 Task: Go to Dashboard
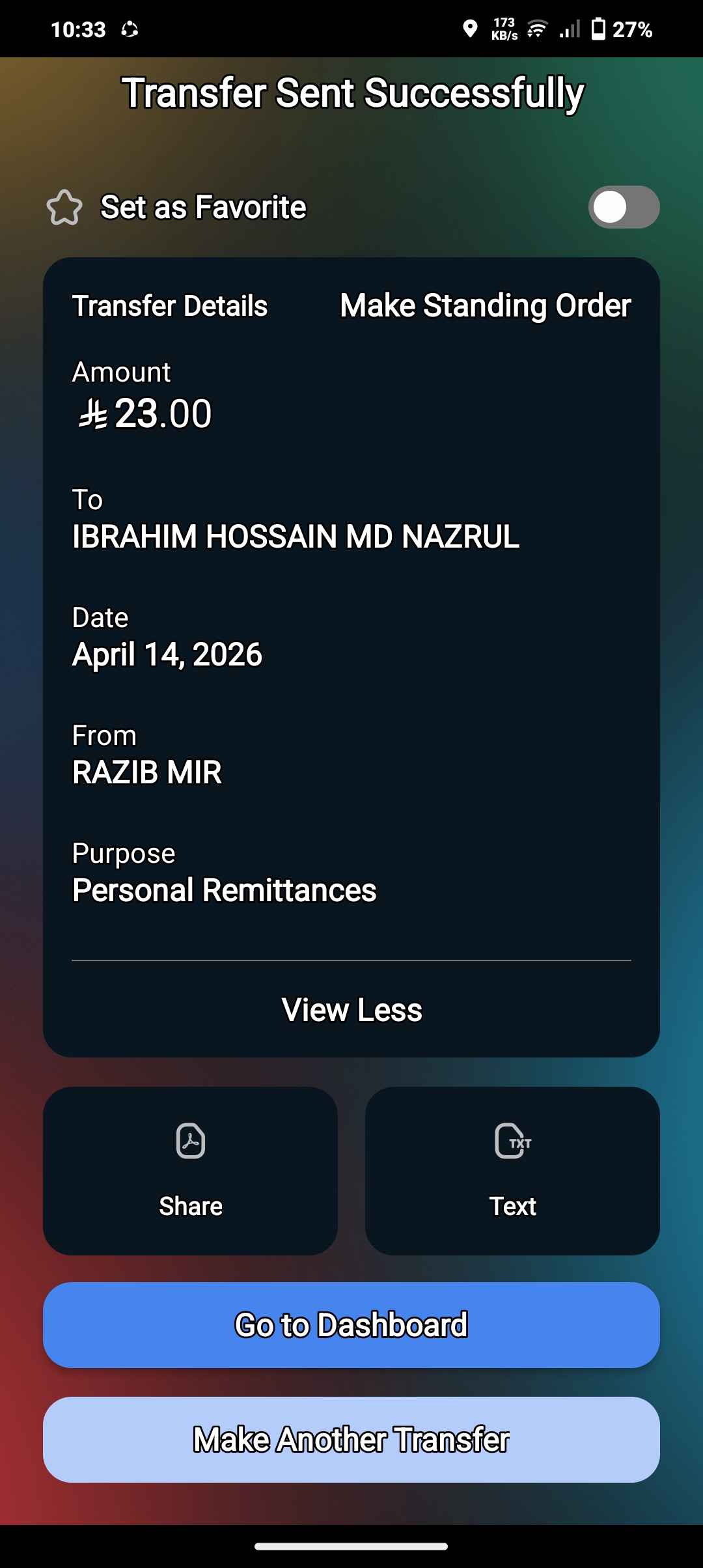[351, 1325]
